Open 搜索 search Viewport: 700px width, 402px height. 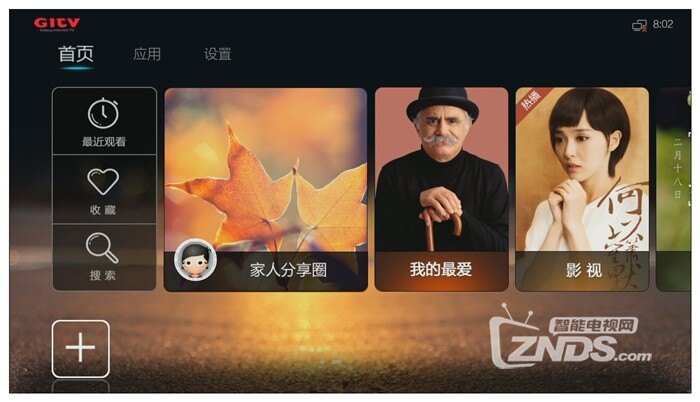pyautogui.click(x=104, y=257)
